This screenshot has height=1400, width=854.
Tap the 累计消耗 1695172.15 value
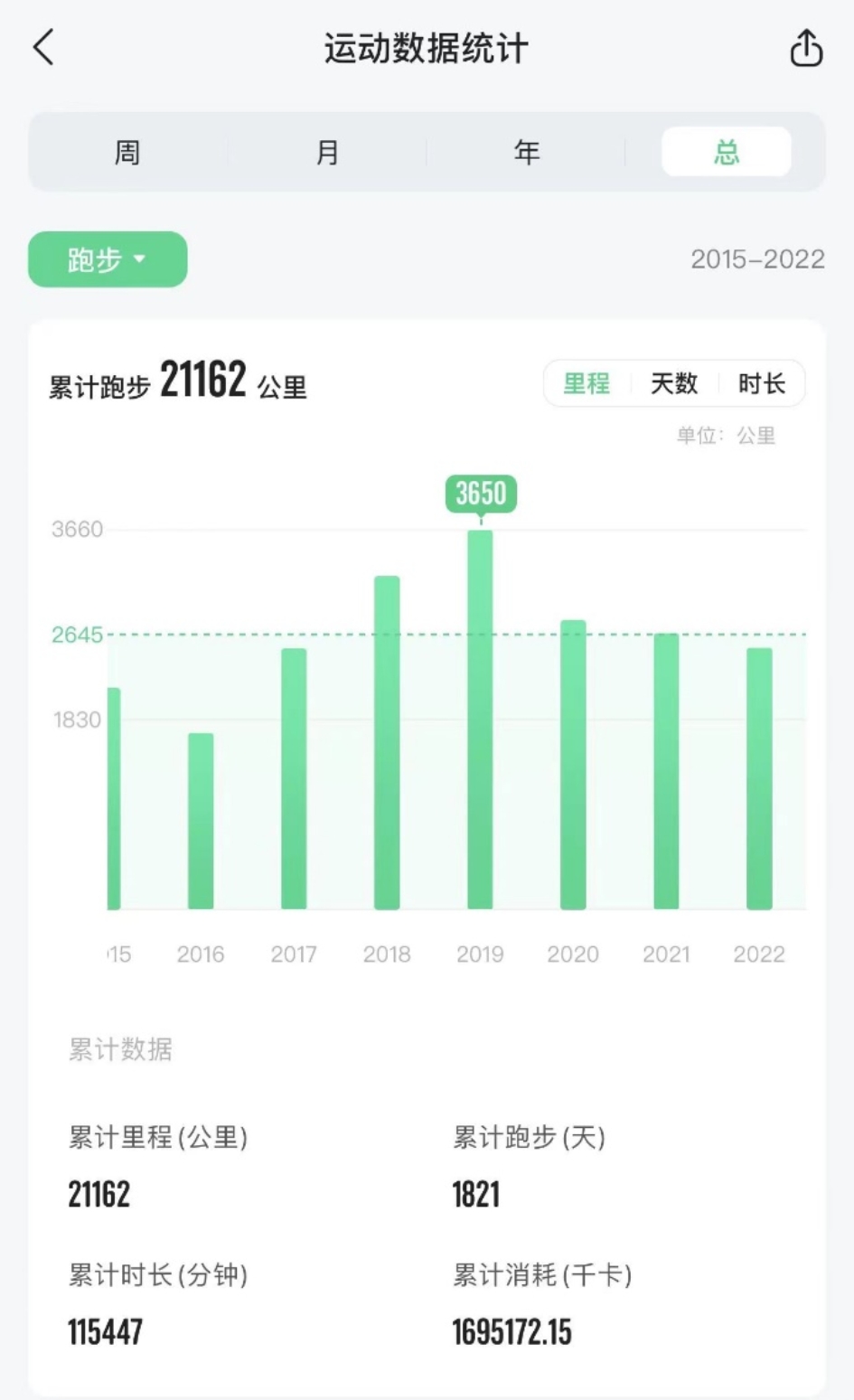(x=512, y=1331)
